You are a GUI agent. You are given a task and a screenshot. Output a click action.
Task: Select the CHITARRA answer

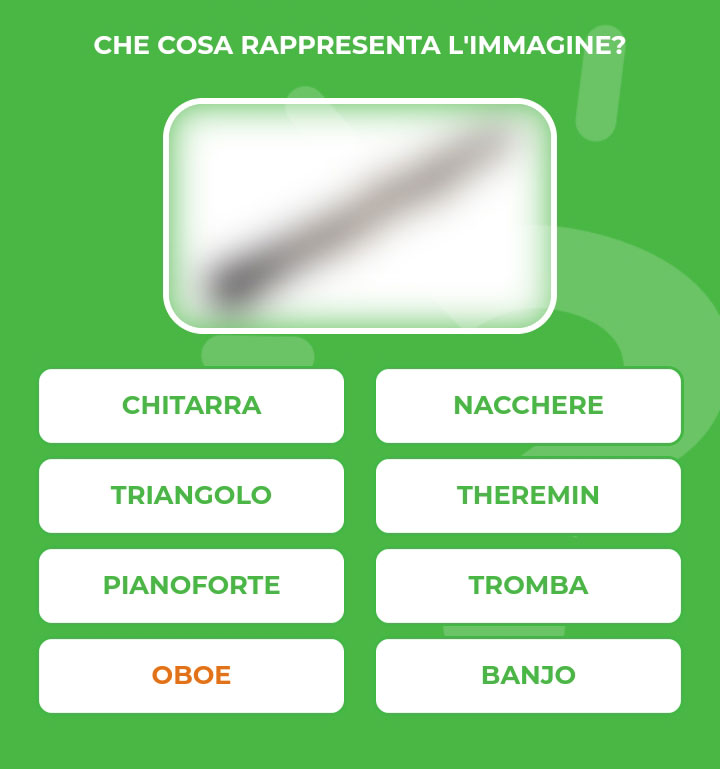pos(191,406)
